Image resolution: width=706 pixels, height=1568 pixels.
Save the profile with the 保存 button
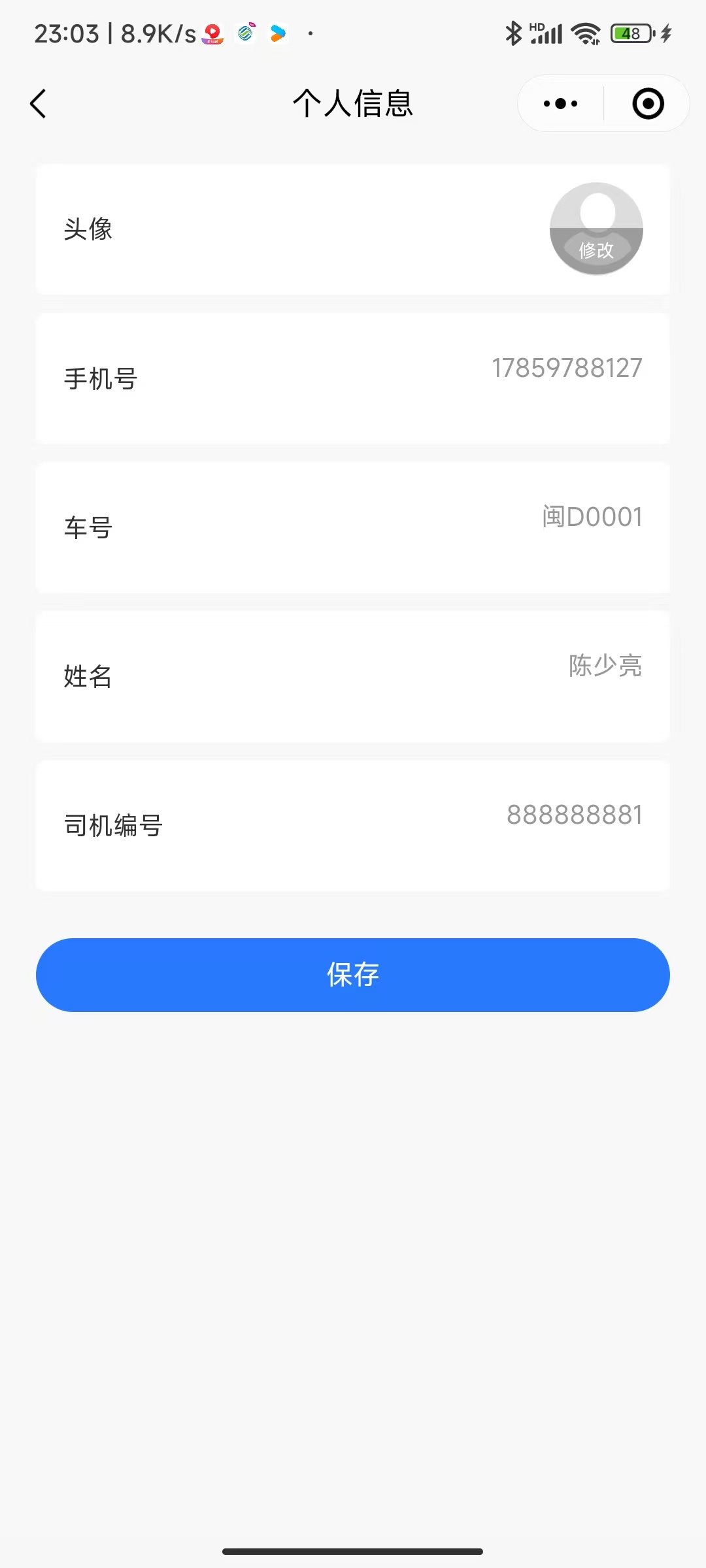coord(353,975)
